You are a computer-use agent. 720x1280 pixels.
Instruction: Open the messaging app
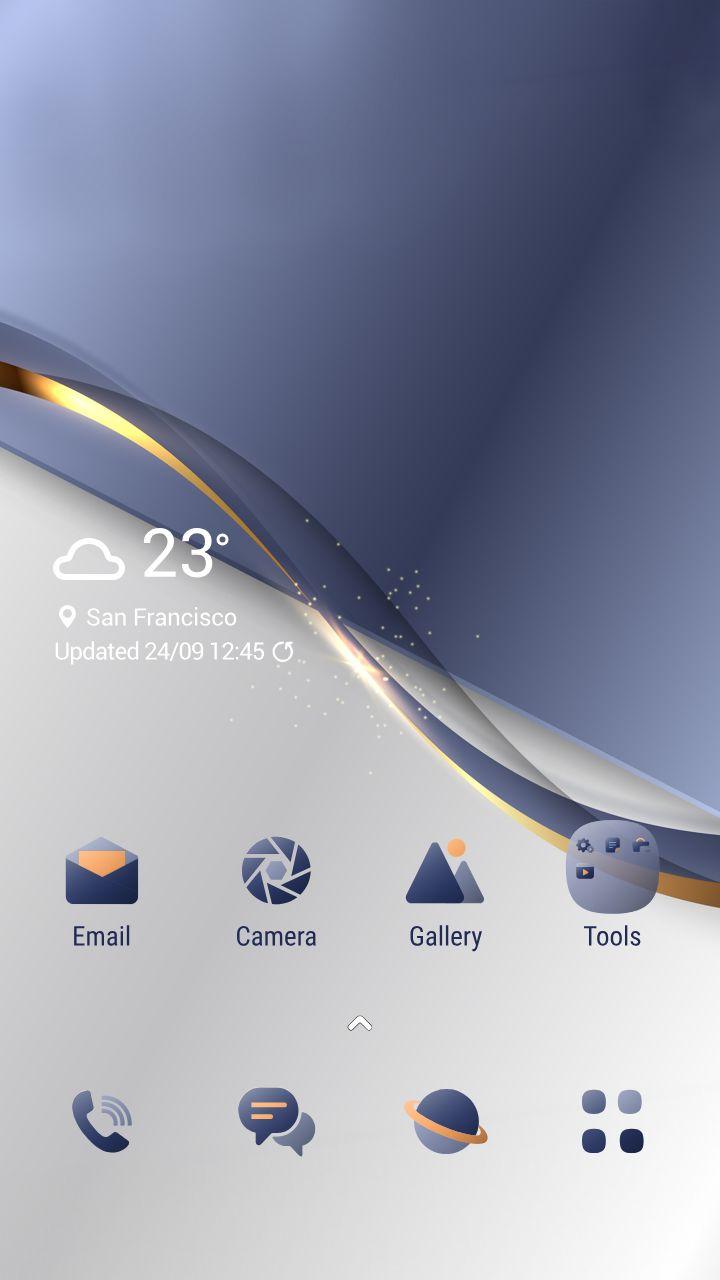[276, 1121]
